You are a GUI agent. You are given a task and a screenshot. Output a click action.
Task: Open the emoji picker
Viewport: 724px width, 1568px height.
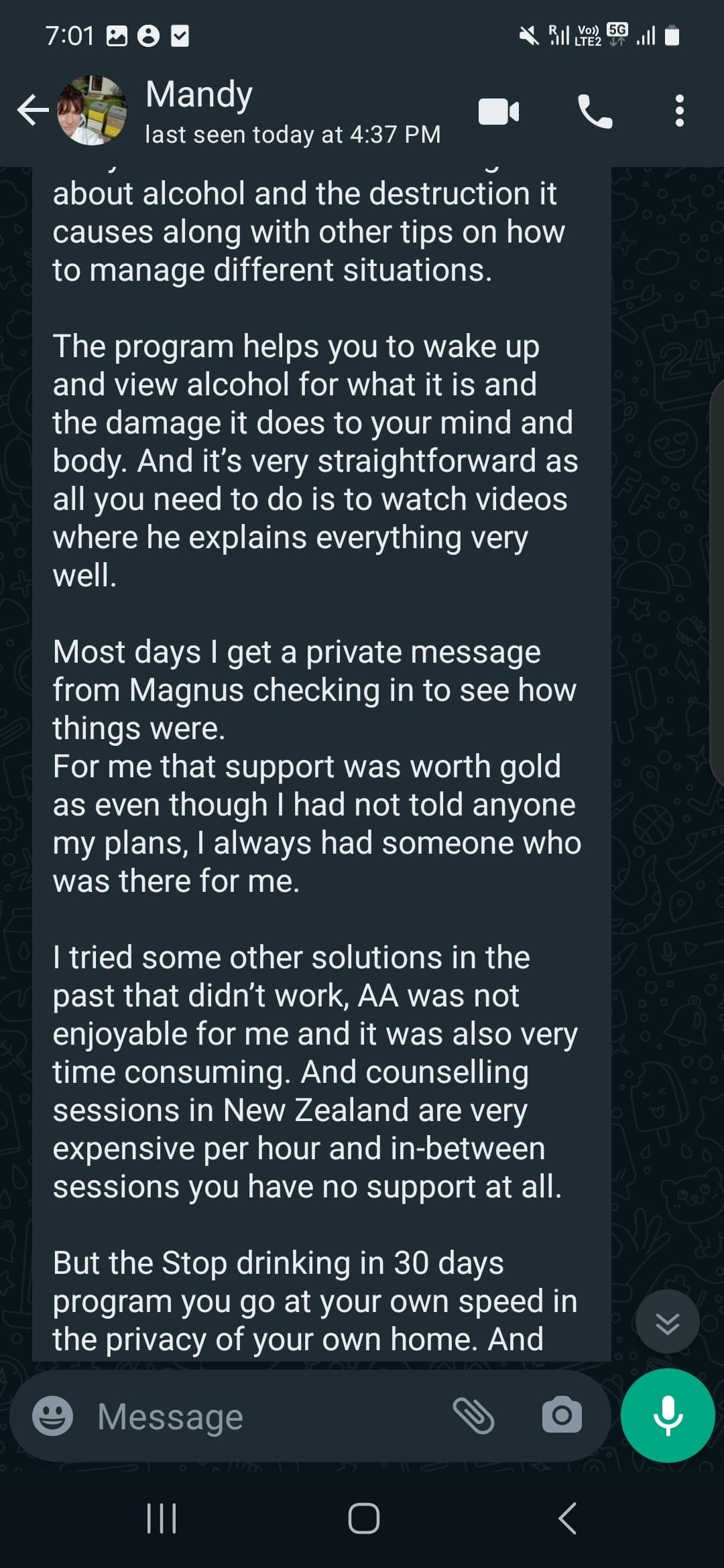(53, 1416)
